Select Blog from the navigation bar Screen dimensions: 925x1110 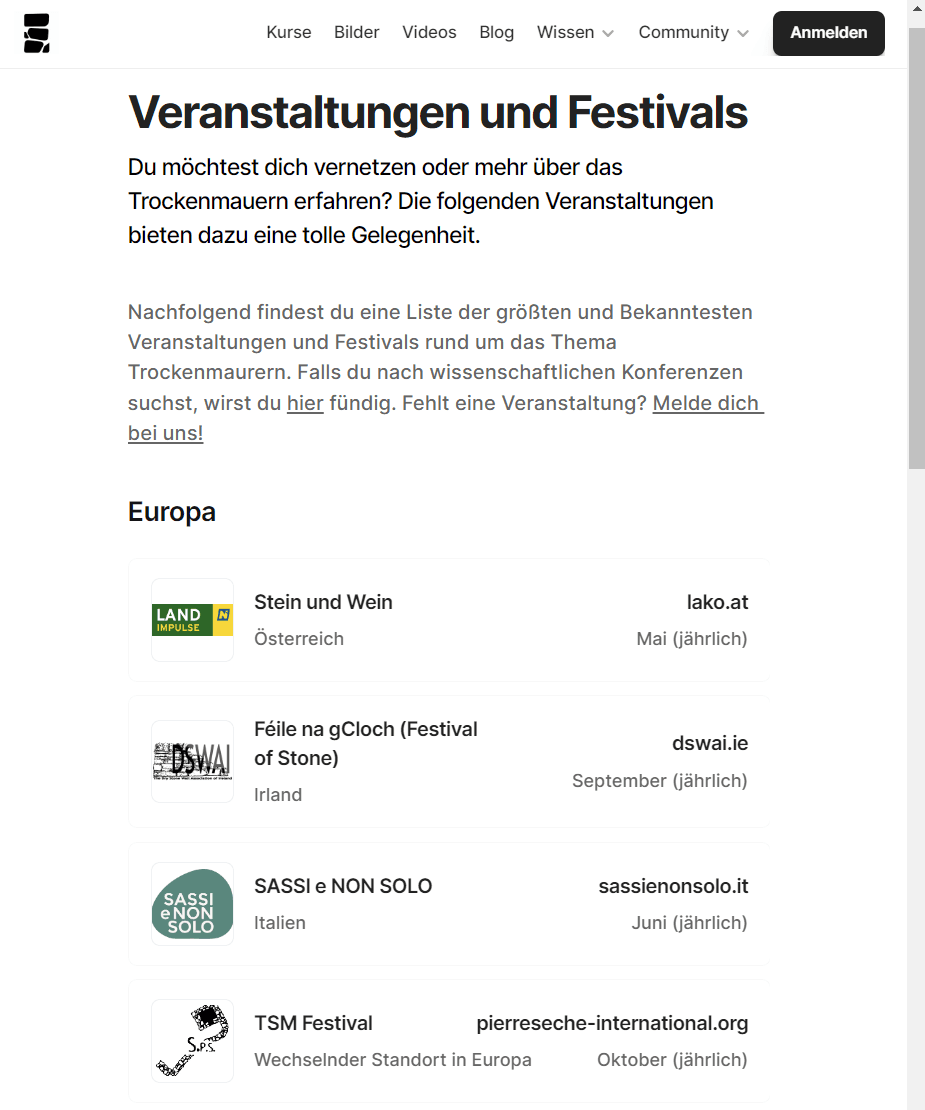pyautogui.click(x=496, y=32)
